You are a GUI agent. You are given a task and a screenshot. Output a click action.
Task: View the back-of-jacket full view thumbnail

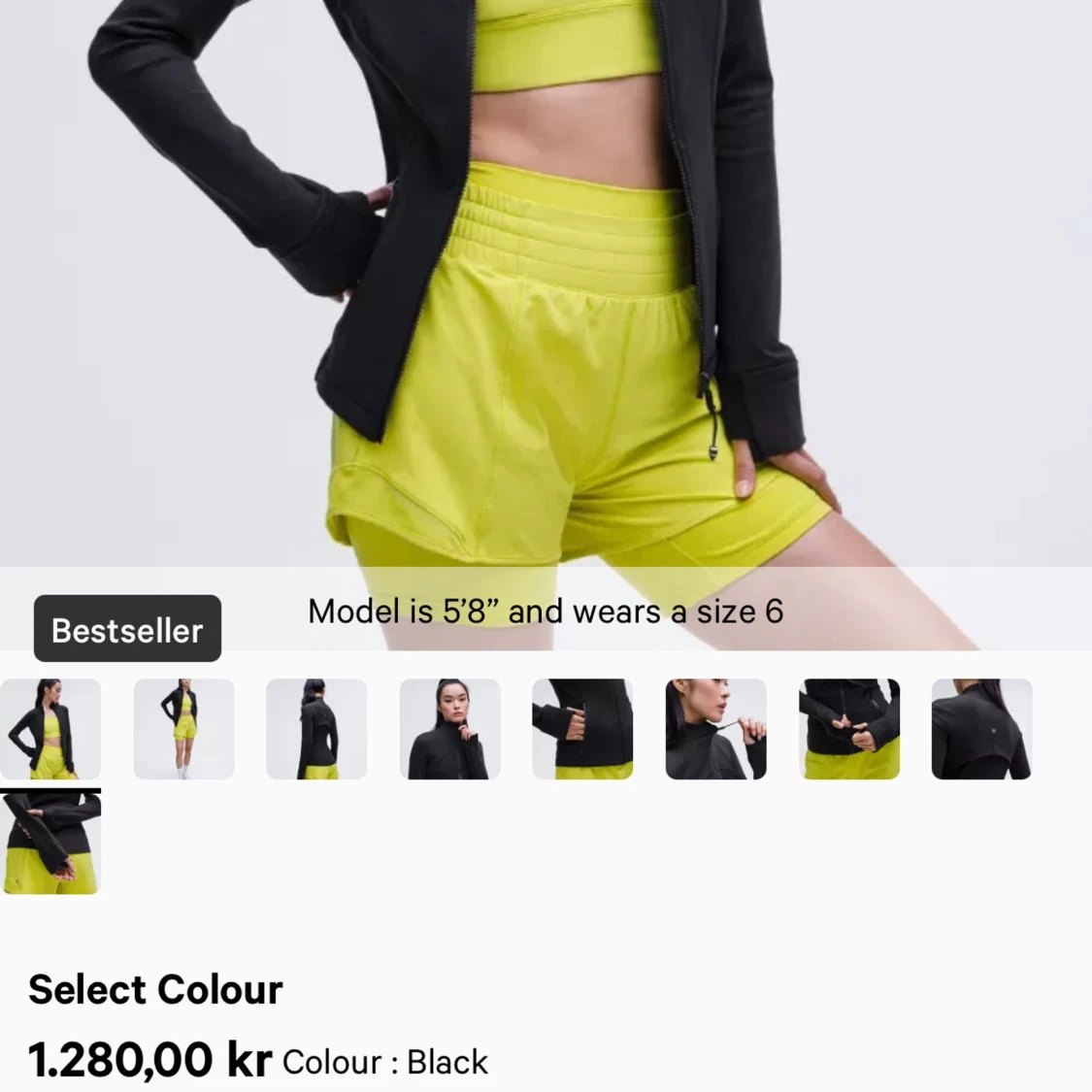point(316,729)
